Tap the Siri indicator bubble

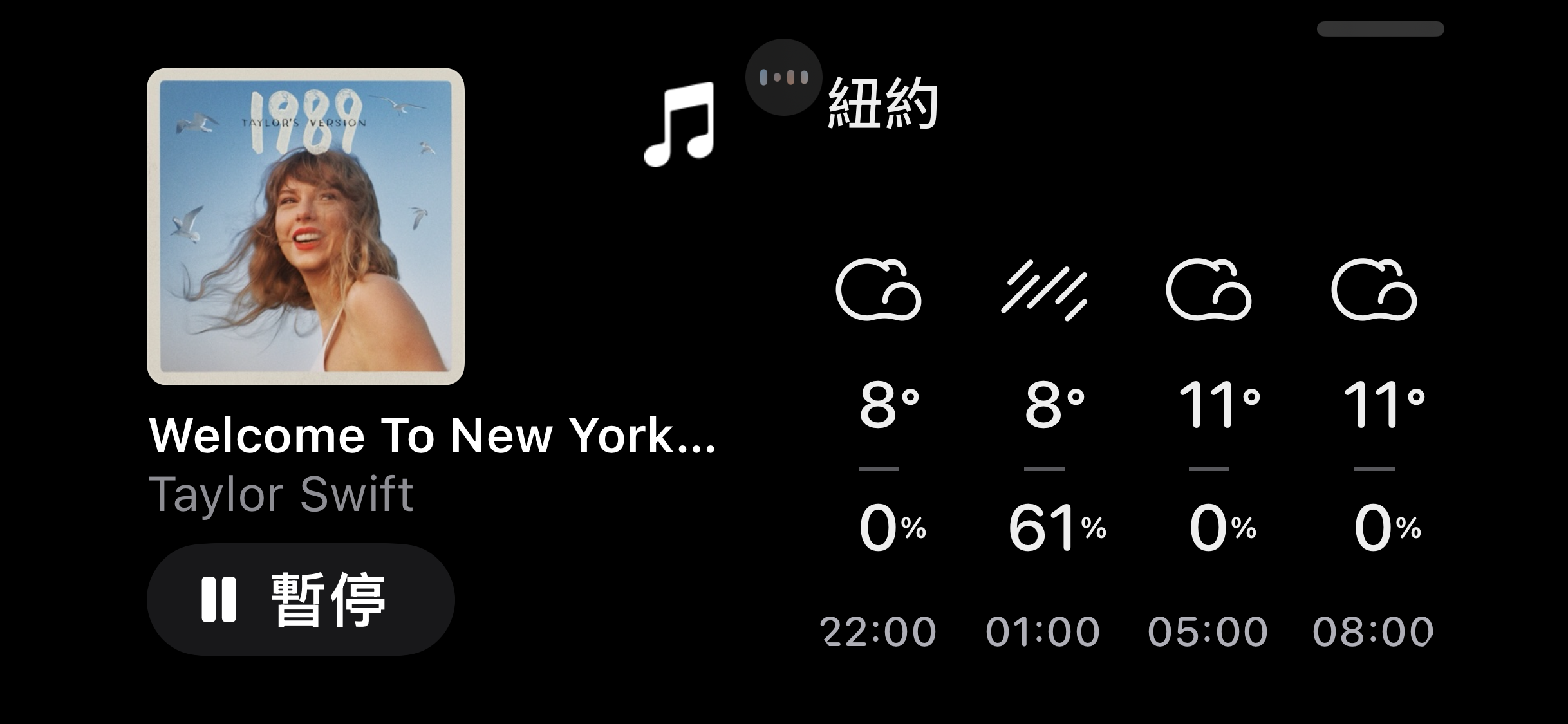783,77
